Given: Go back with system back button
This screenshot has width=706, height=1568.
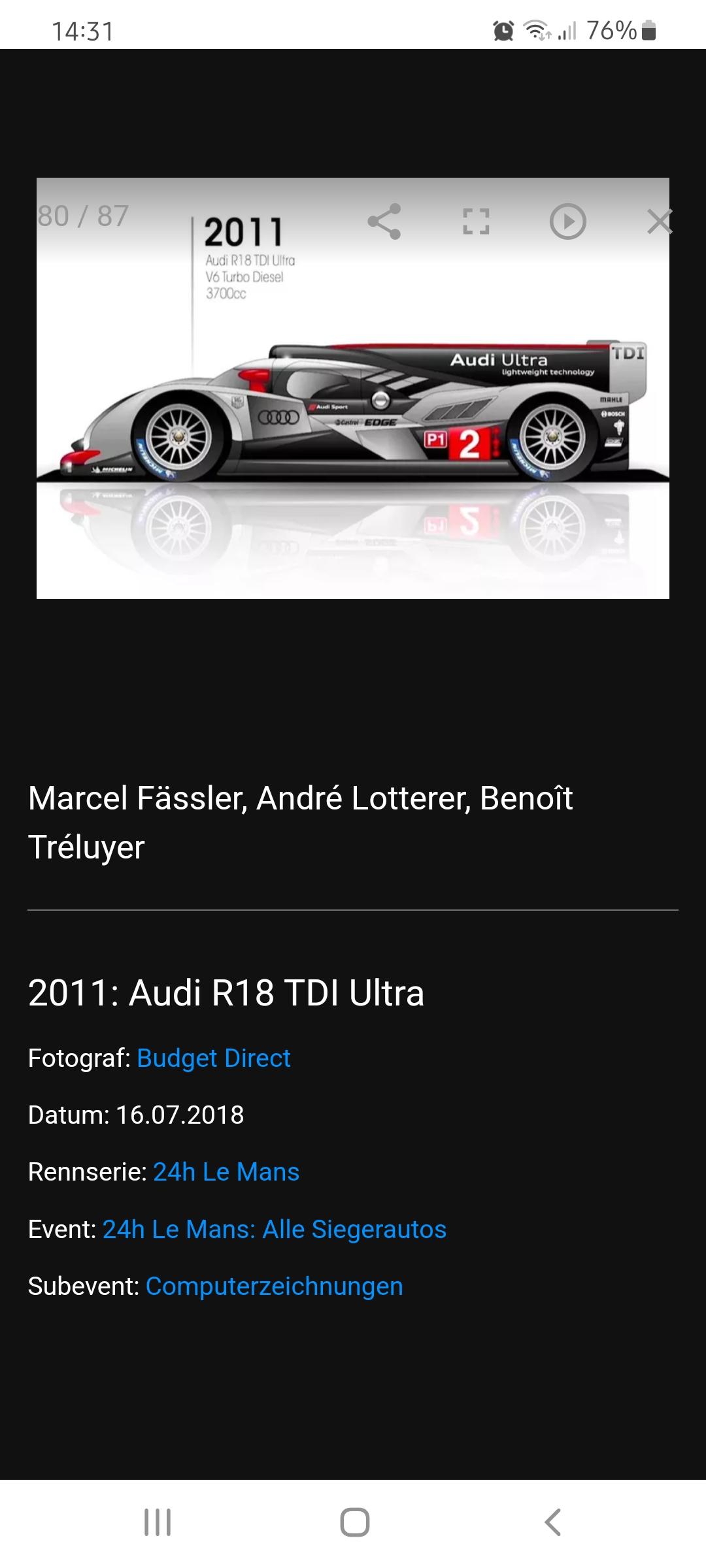Looking at the screenshot, I should pyautogui.click(x=552, y=1522).
